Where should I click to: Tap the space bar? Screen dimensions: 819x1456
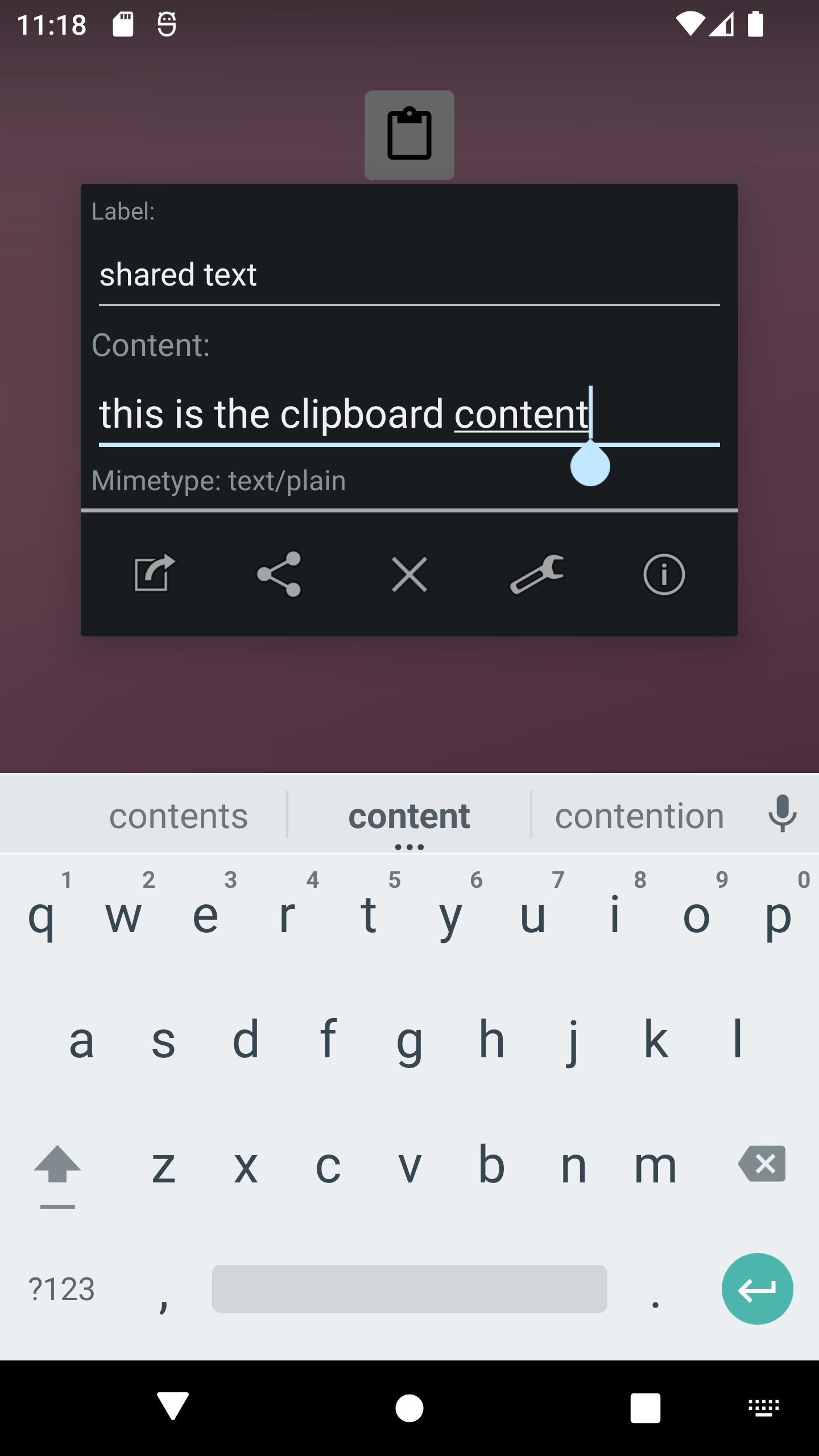[409, 1289]
